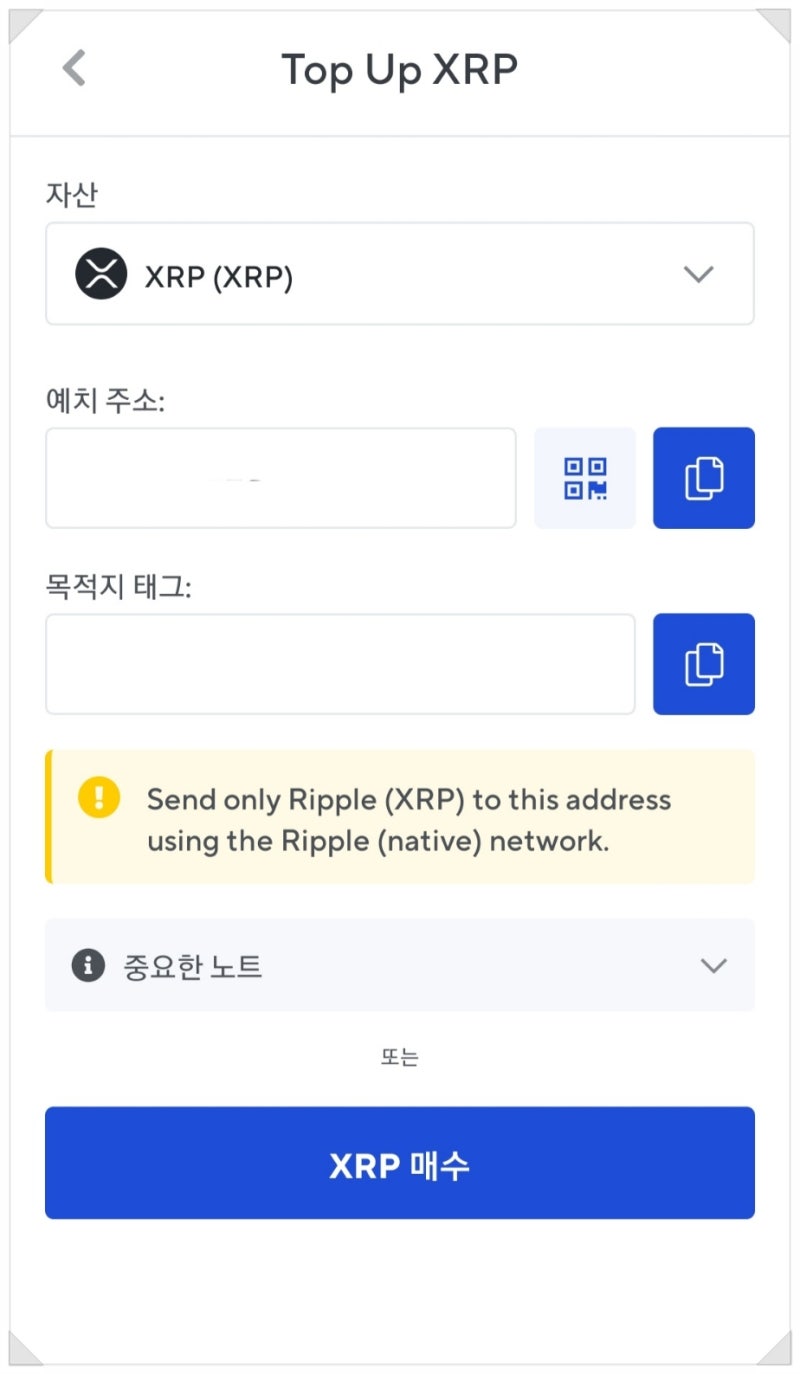Click the 중요한 노트 row
Screen dimensions: 800x1374
pos(400,966)
